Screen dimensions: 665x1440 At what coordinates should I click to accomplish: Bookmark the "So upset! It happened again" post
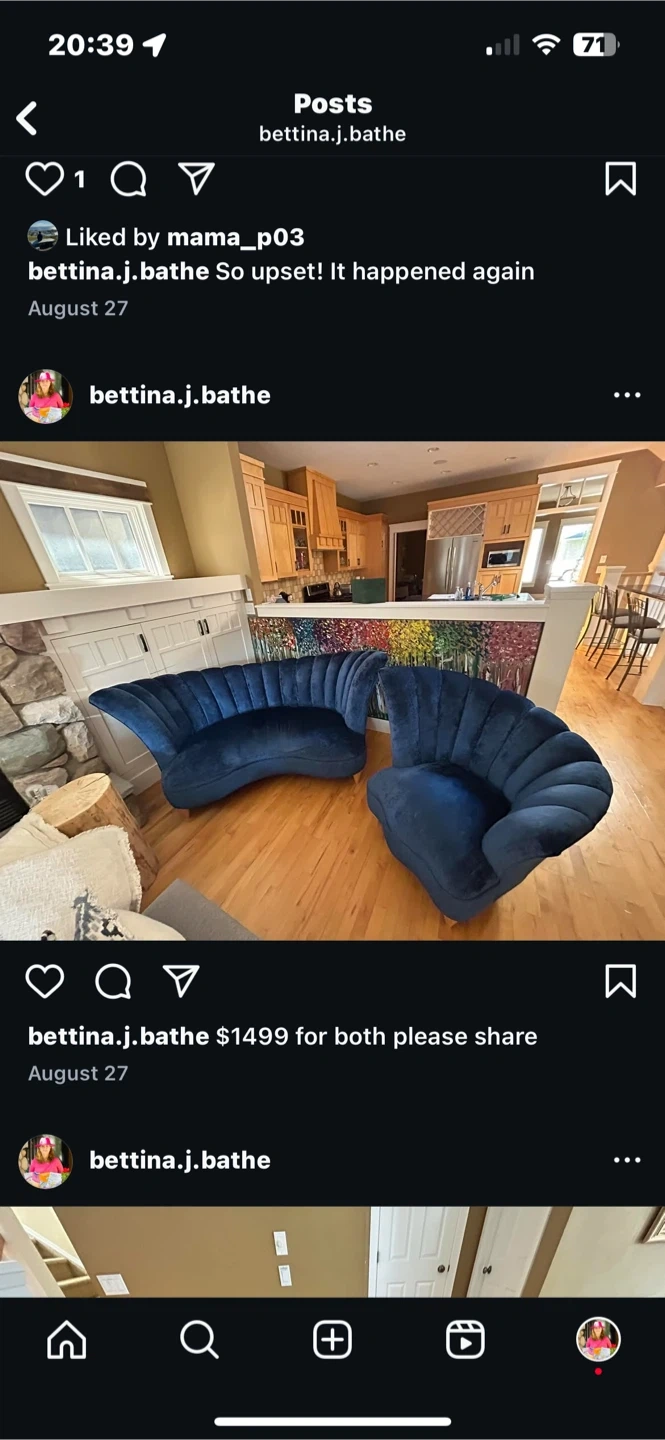point(620,179)
